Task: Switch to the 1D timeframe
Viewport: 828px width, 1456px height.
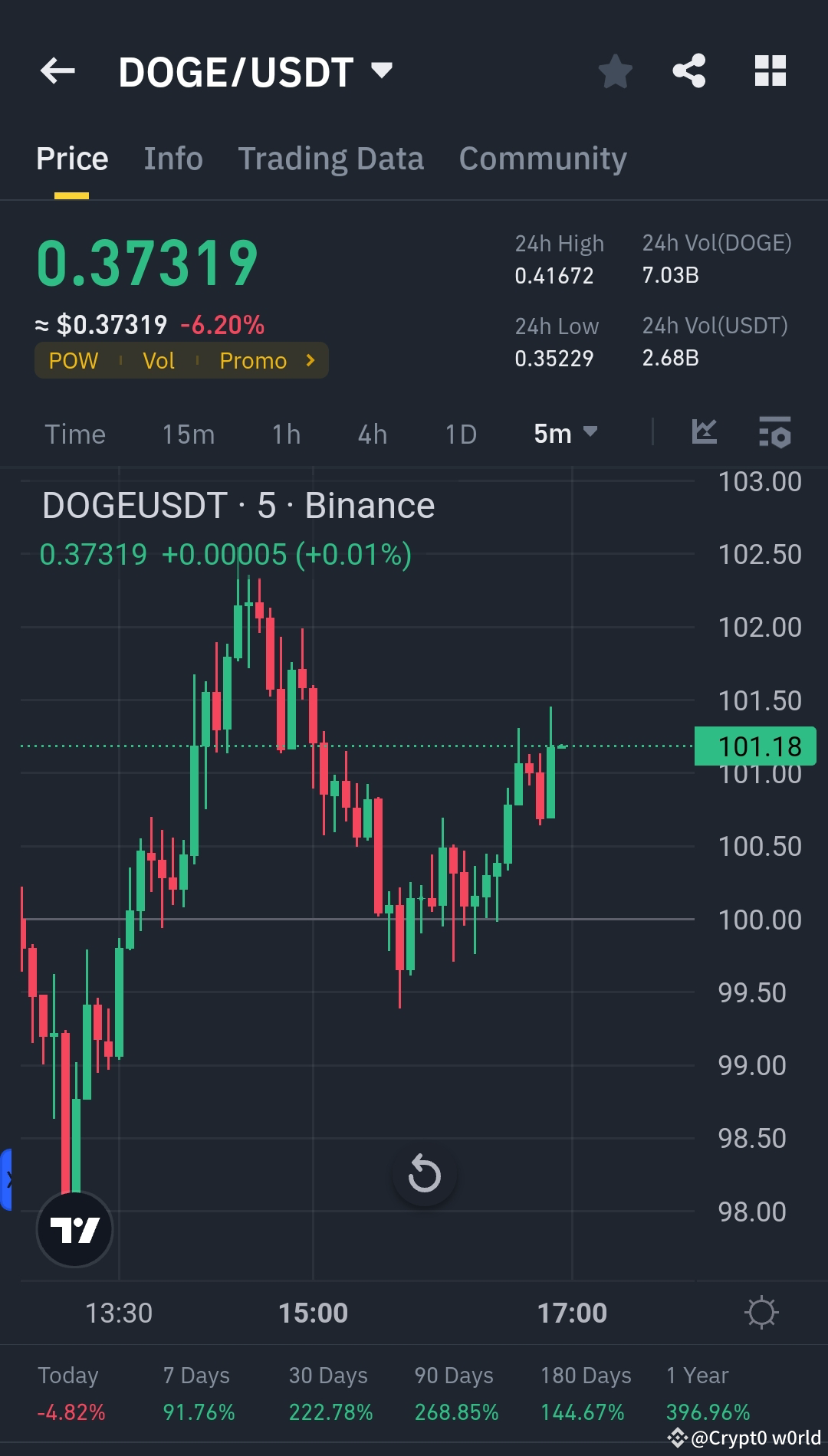Action: (460, 434)
